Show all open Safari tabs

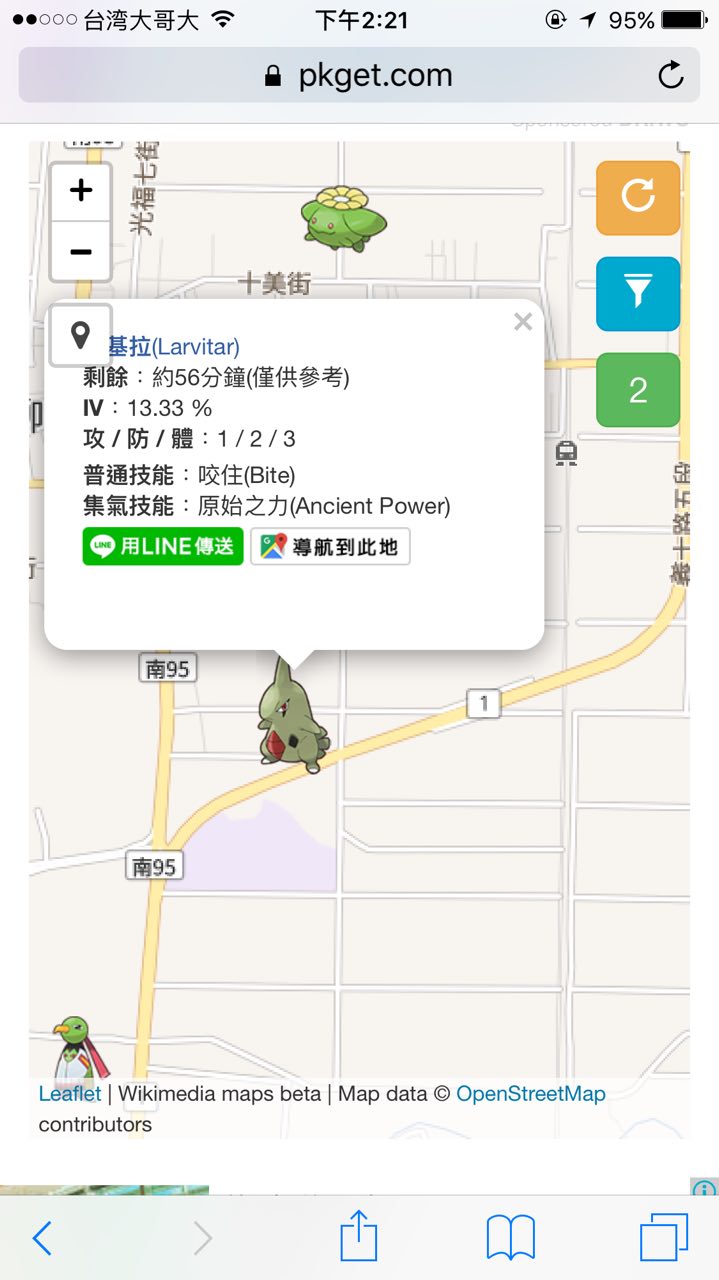coord(664,1239)
